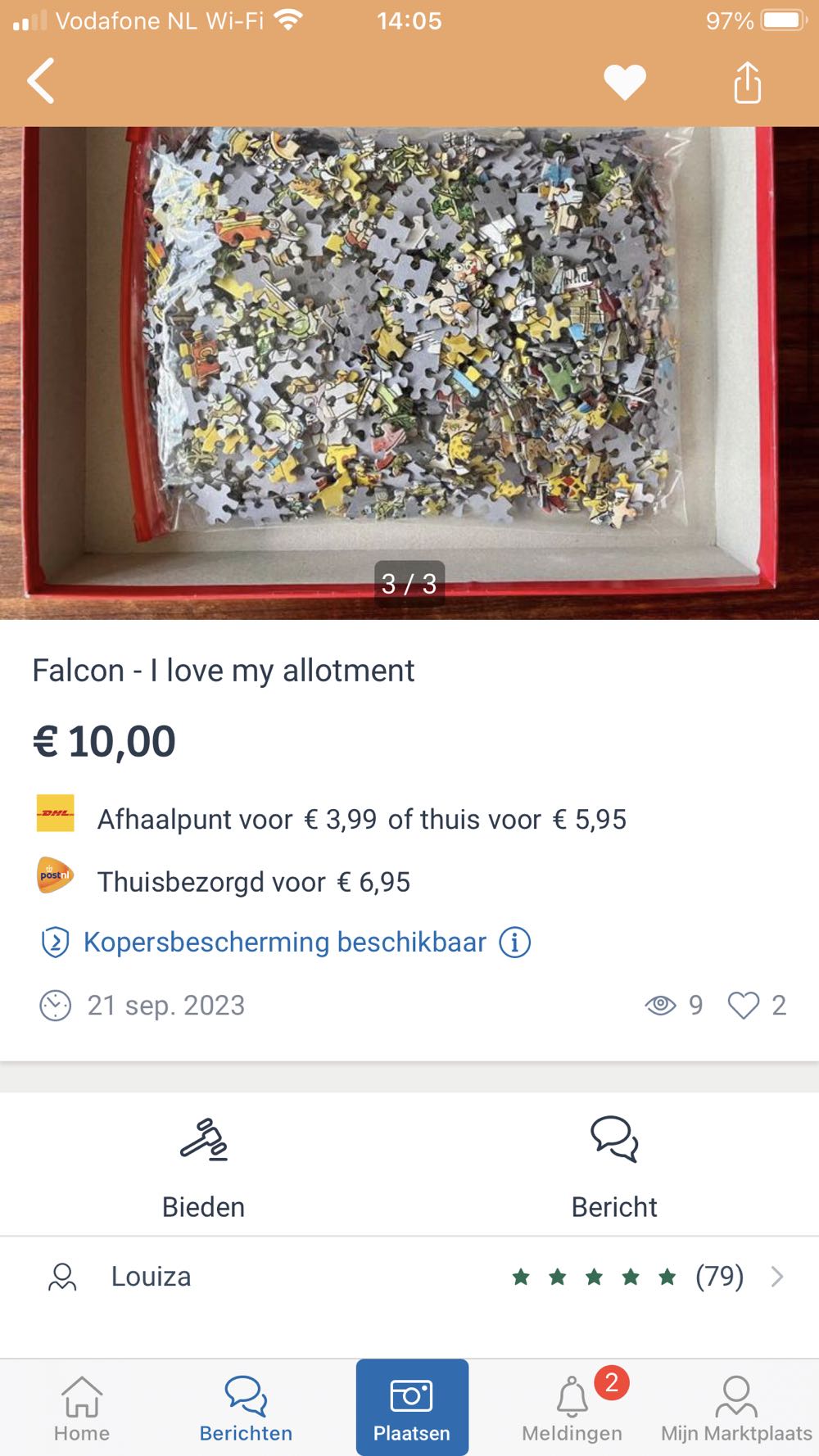
Task: Switch to the Home tab
Action: [82, 1409]
